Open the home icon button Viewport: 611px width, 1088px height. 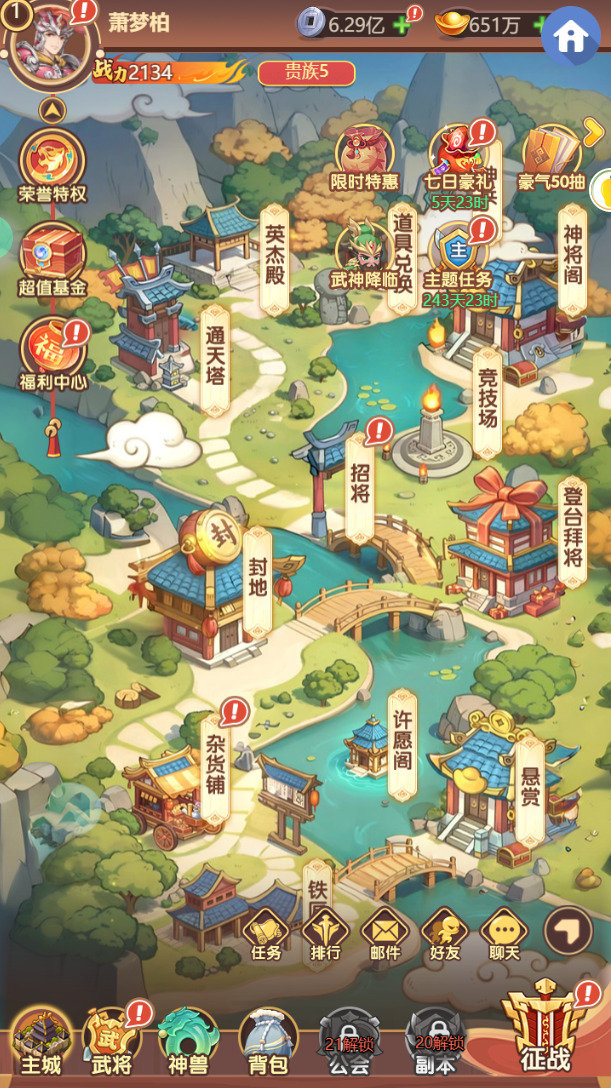(x=571, y=37)
